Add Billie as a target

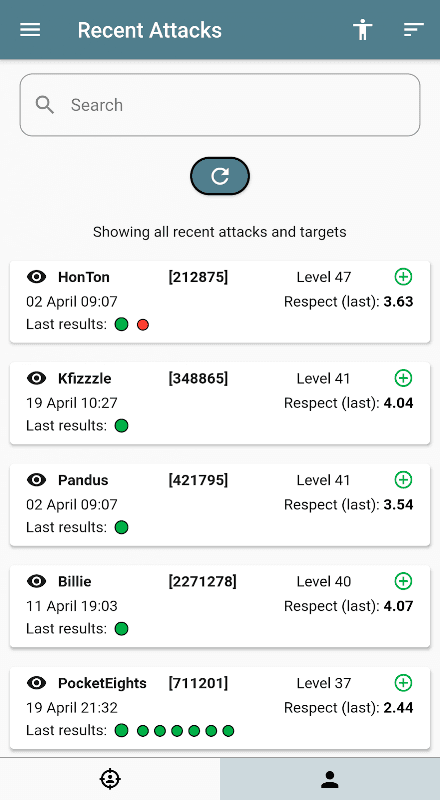click(x=403, y=582)
